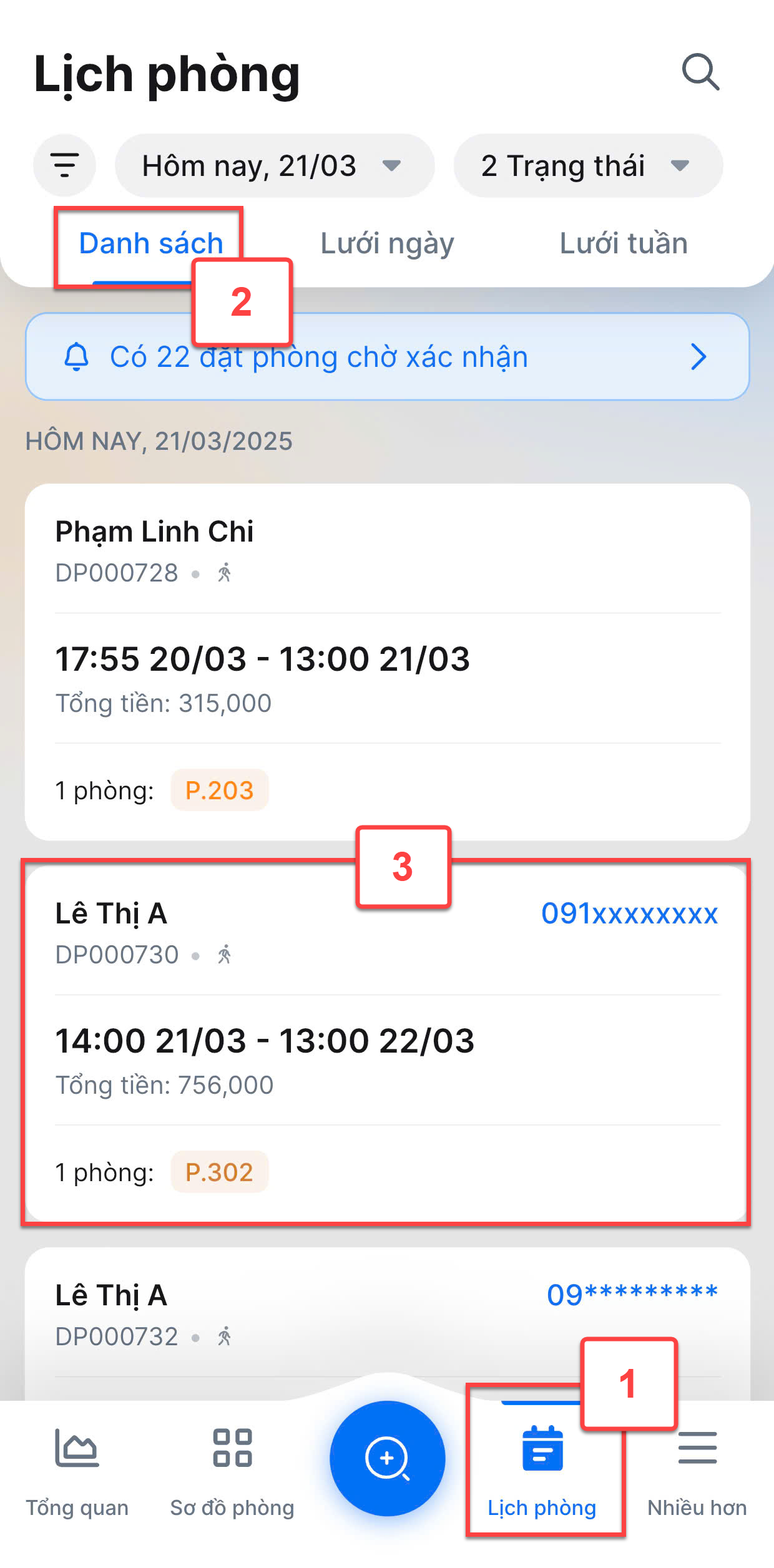Expand the Hôm nay, 21/03 date dropdown
This screenshot has height=1568, width=774.
(x=274, y=166)
